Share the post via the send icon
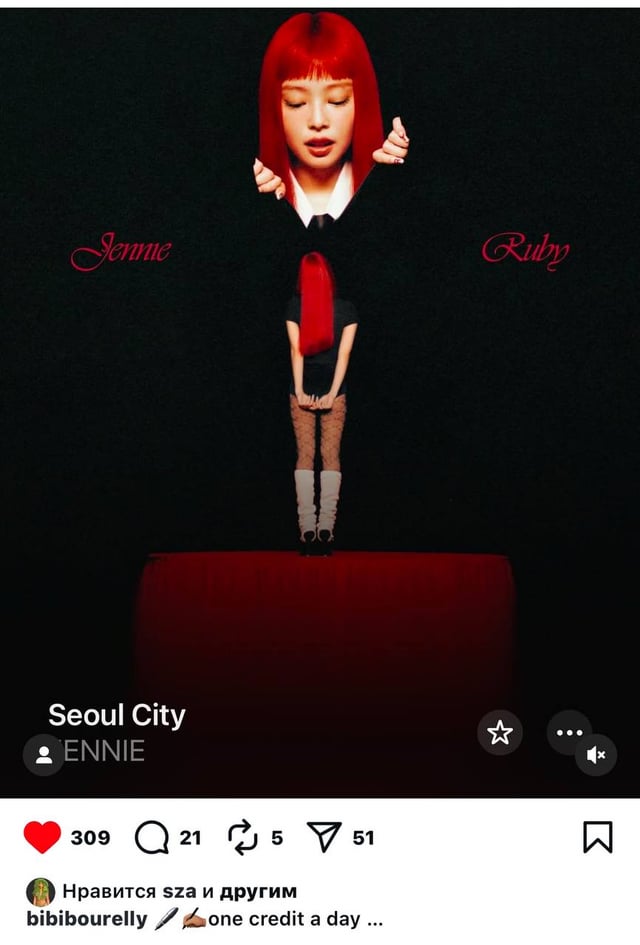 [x=324, y=837]
